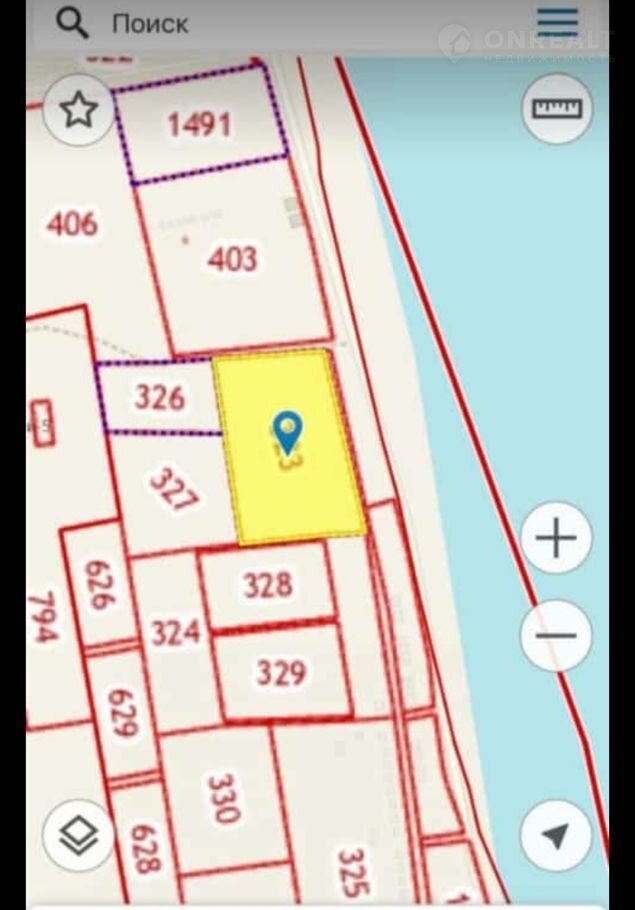Center map on my location

(556, 836)
